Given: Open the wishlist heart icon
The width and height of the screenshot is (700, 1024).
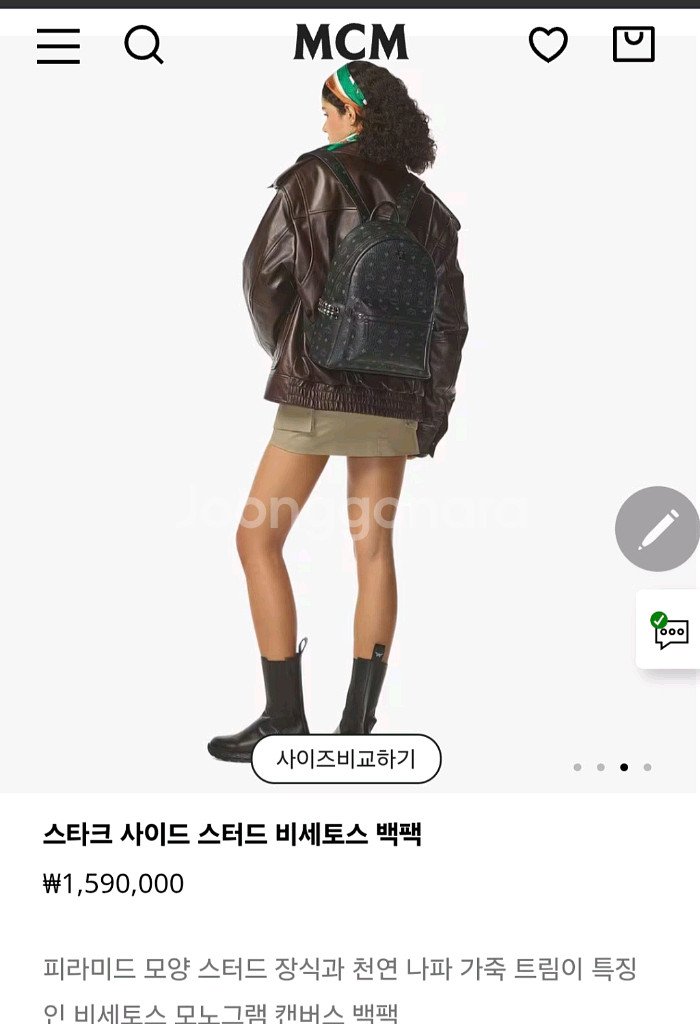Looking at the screenshot, I should coord(548,44).
